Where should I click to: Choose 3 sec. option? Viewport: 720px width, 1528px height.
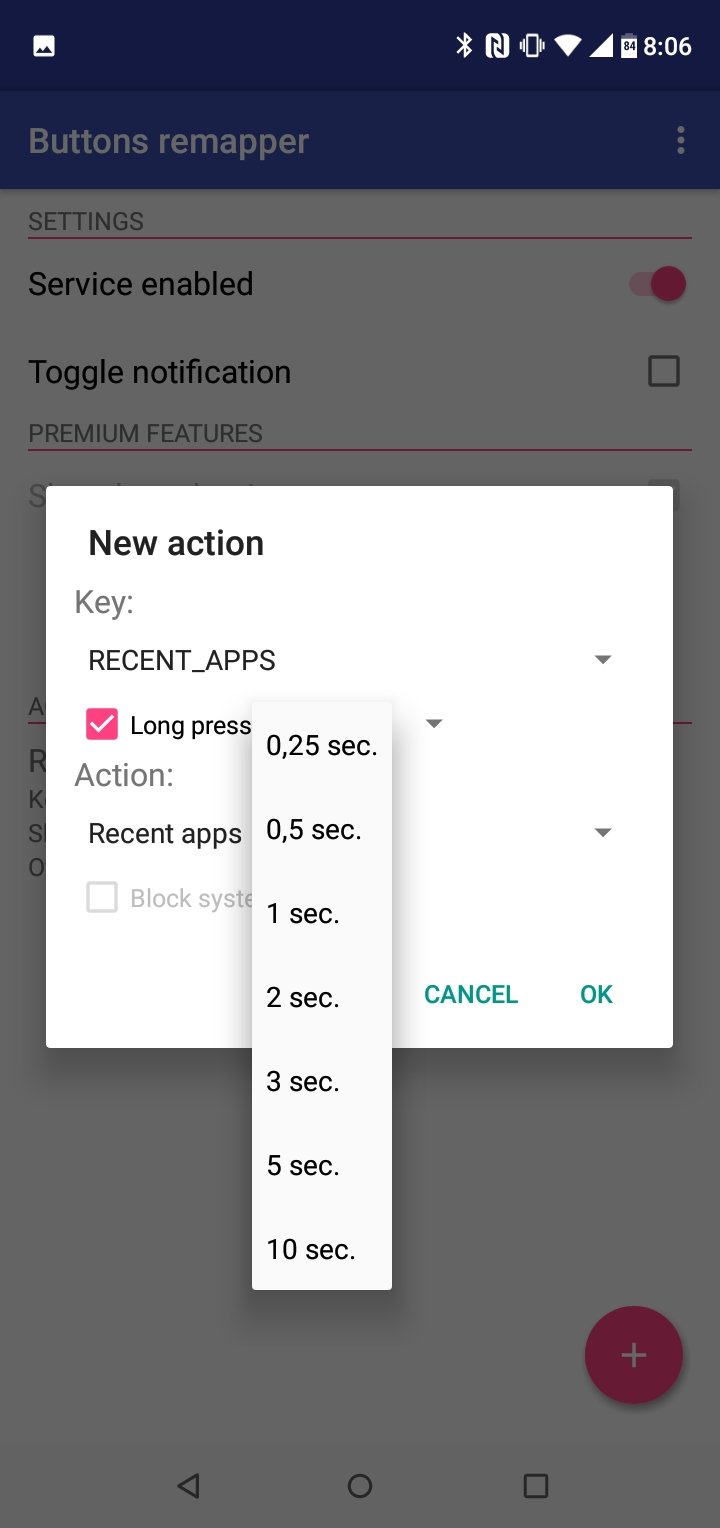click(x=321, y=1081)
